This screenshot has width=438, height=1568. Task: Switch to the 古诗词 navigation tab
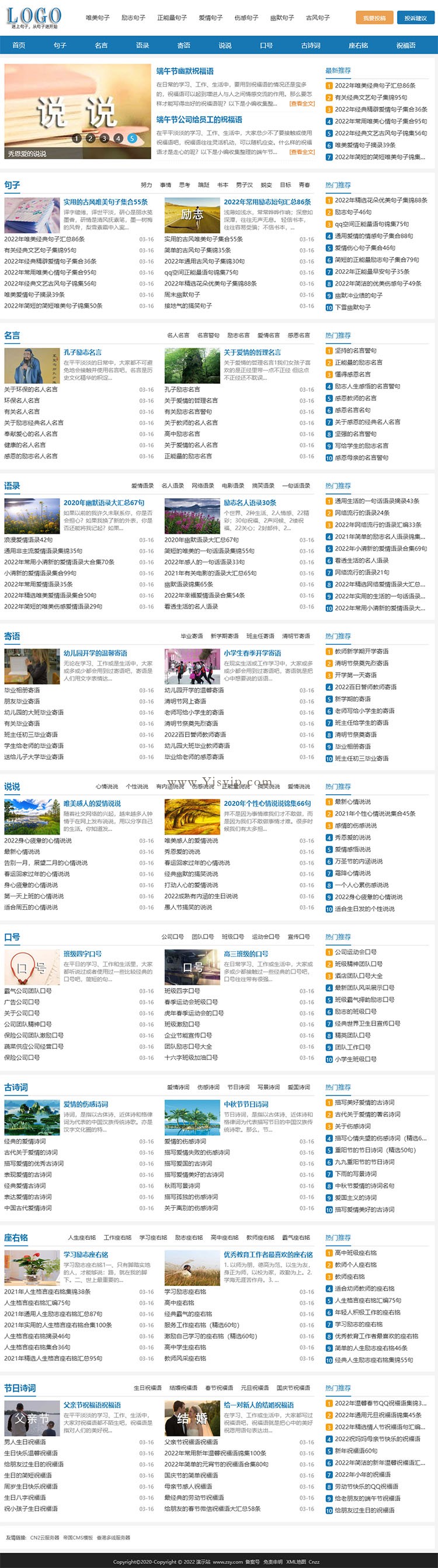point(310,46)
